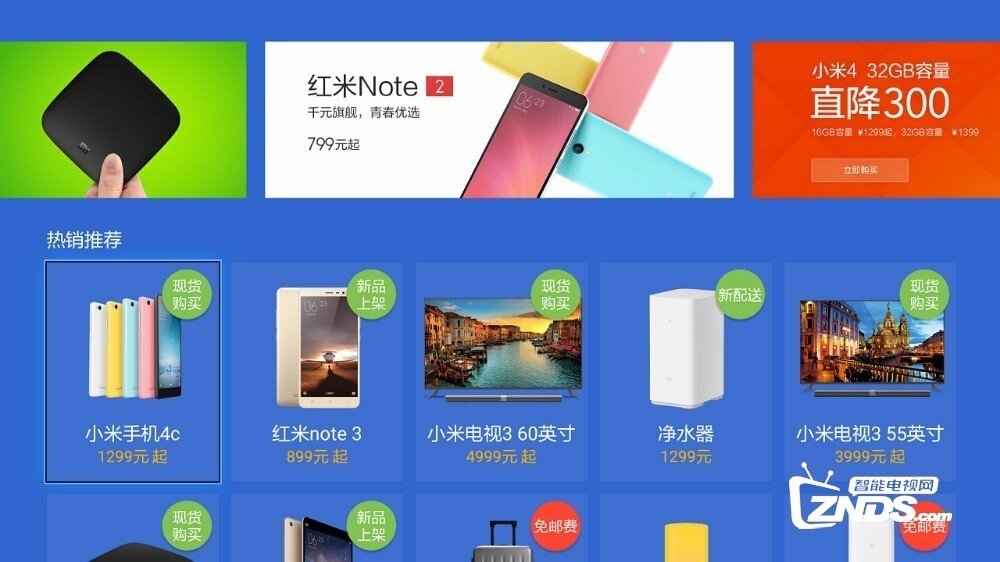Open the Mi Box green banner

pos(122,119)
